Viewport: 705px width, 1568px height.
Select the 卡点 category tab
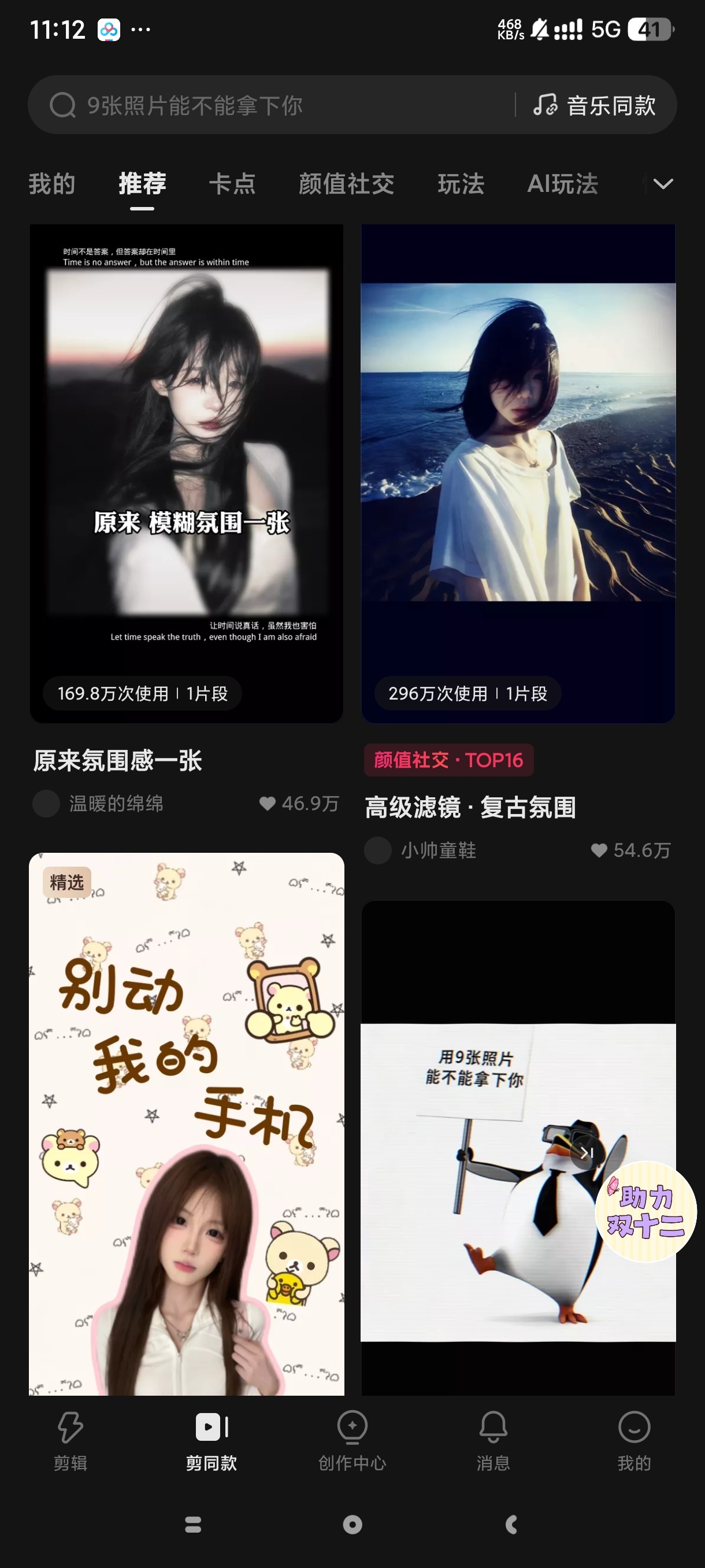pos(232,184)
